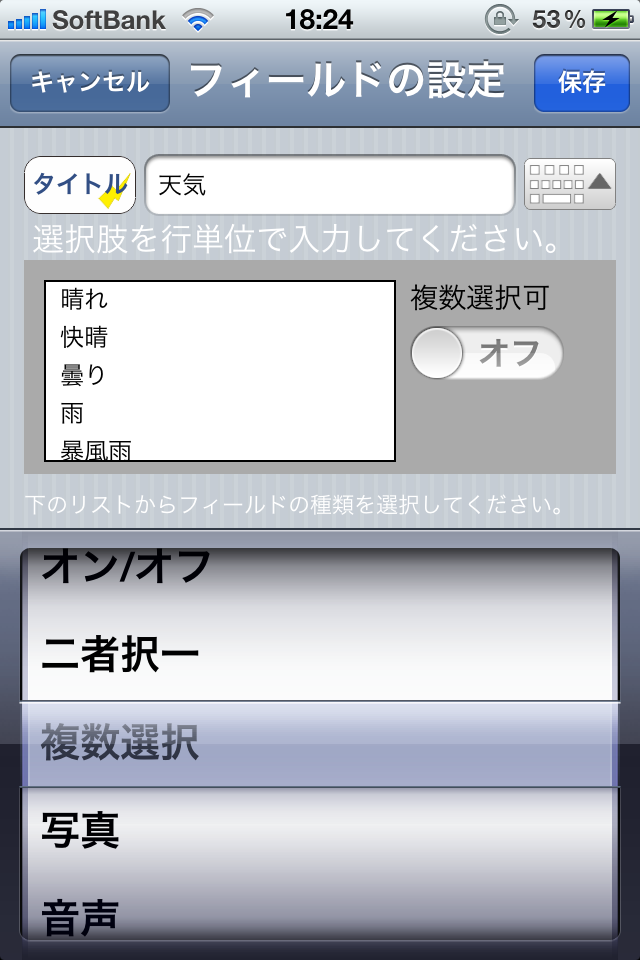
Task: Tap the キャンセル button
Action: point(90,82)
